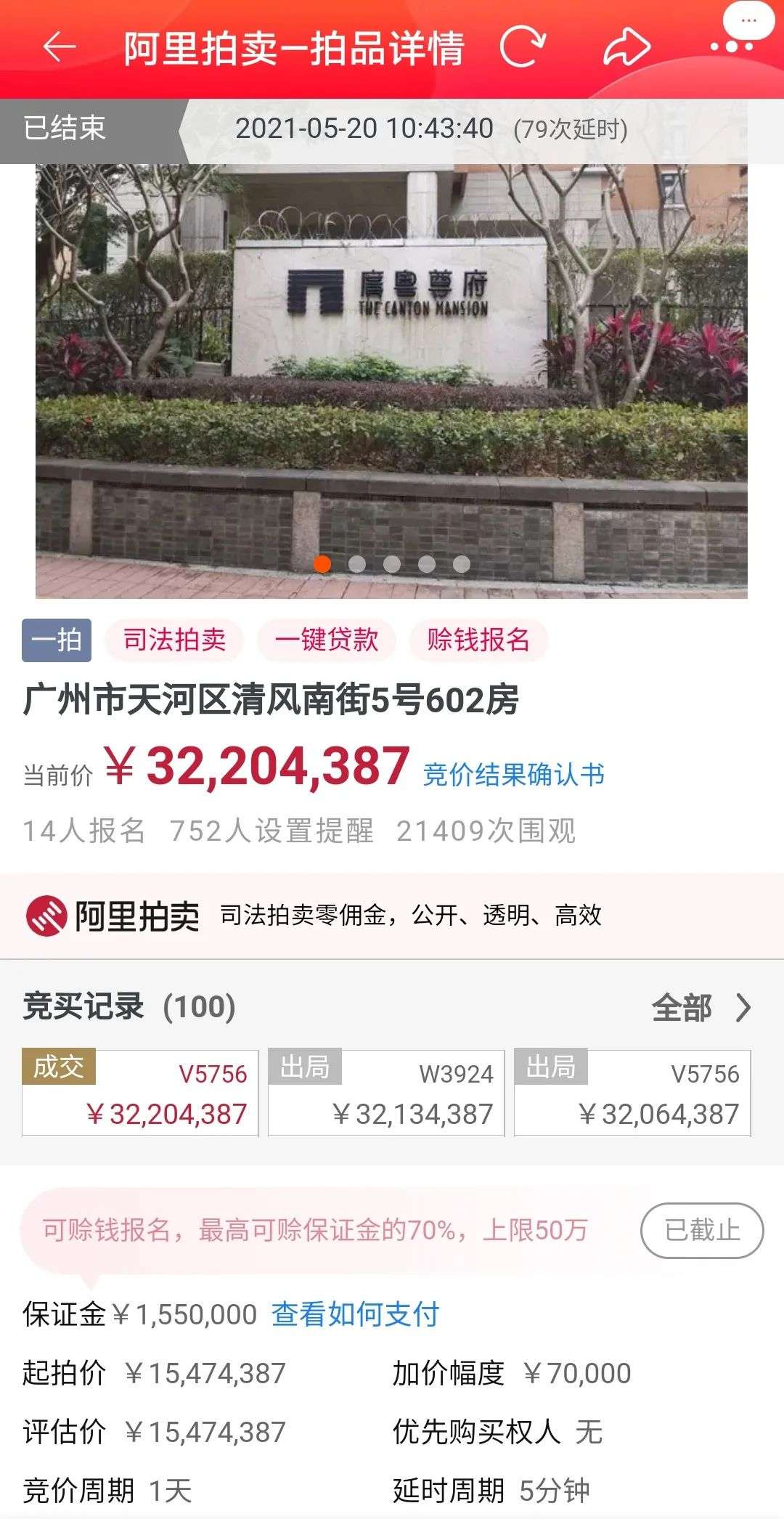784x1519 pixels.
Task: View all bidding records via 全部
Action: (701, 1008)
